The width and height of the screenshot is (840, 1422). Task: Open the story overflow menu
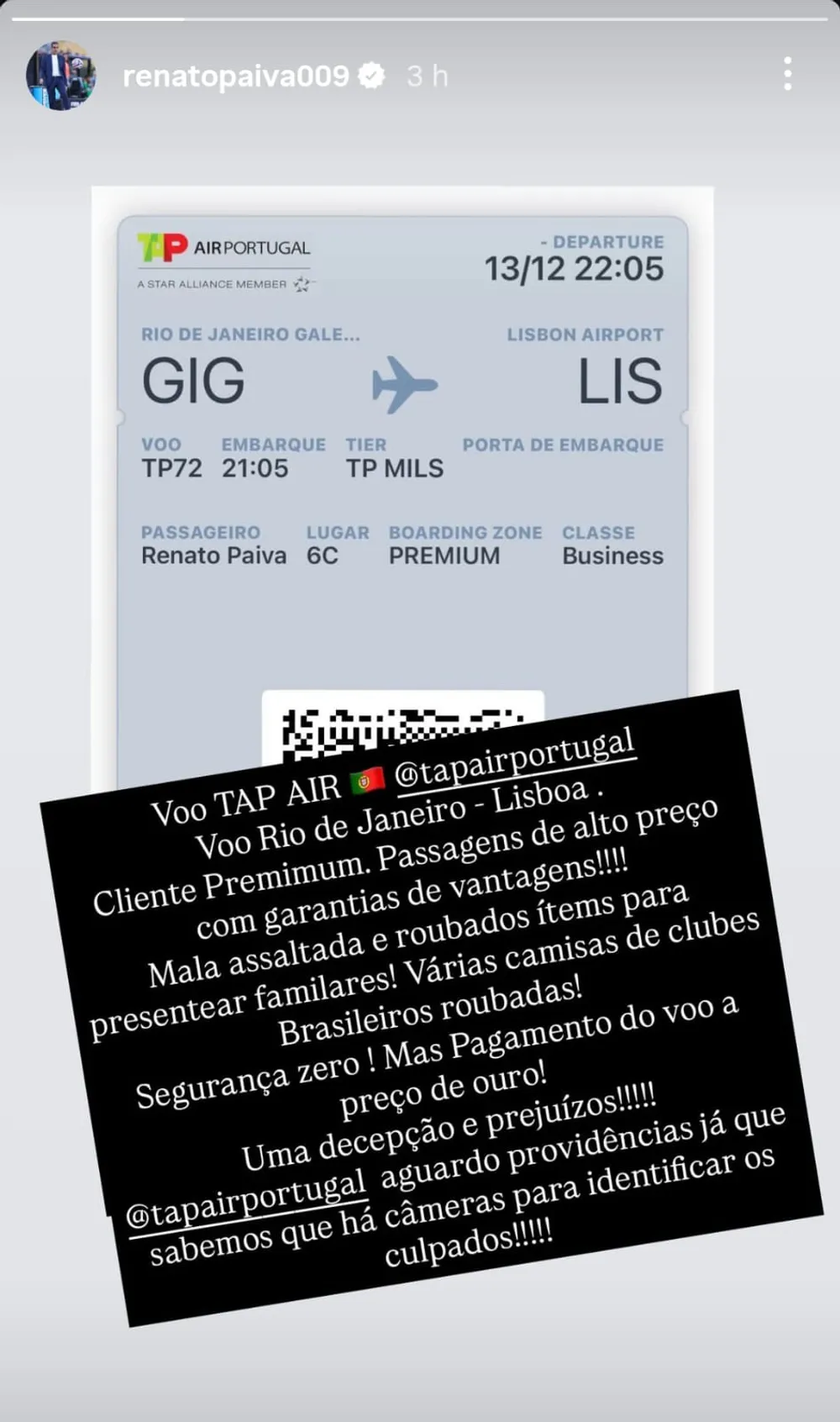coord(786,75)
